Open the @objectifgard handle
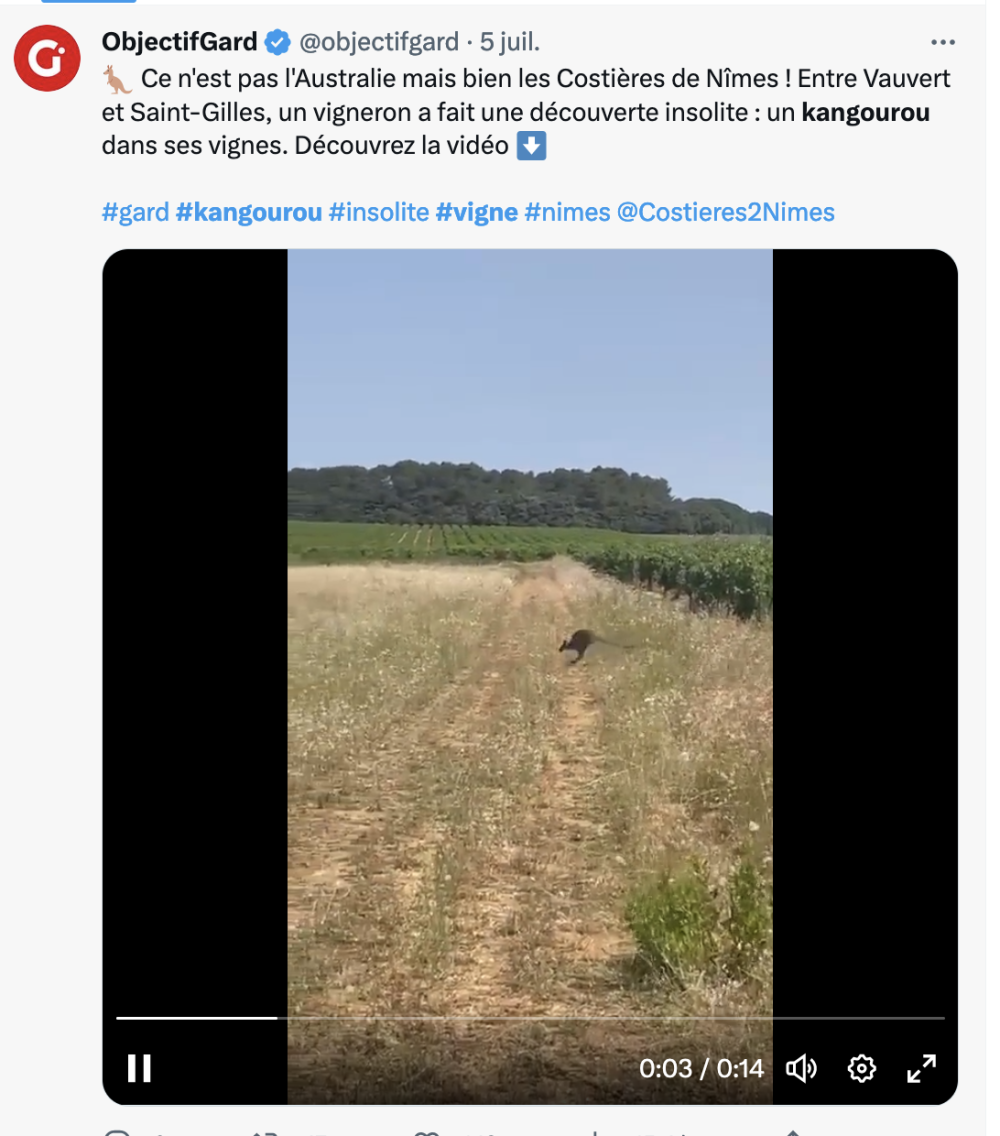 [x=379, y=42]
